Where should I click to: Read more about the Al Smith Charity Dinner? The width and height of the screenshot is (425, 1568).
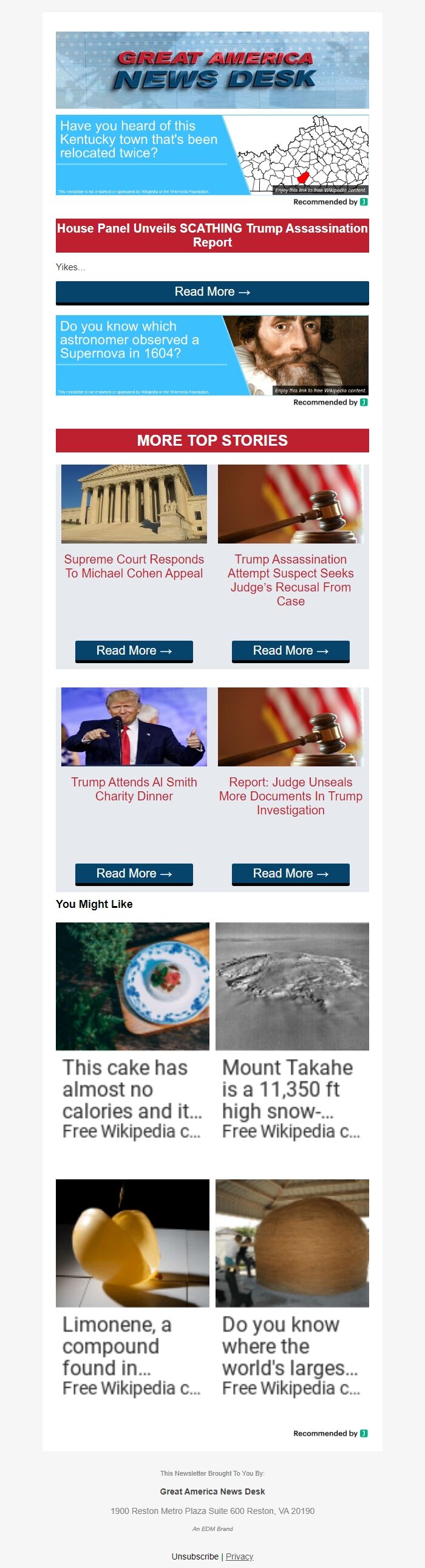pyautogui.click(x=134, y=873)
